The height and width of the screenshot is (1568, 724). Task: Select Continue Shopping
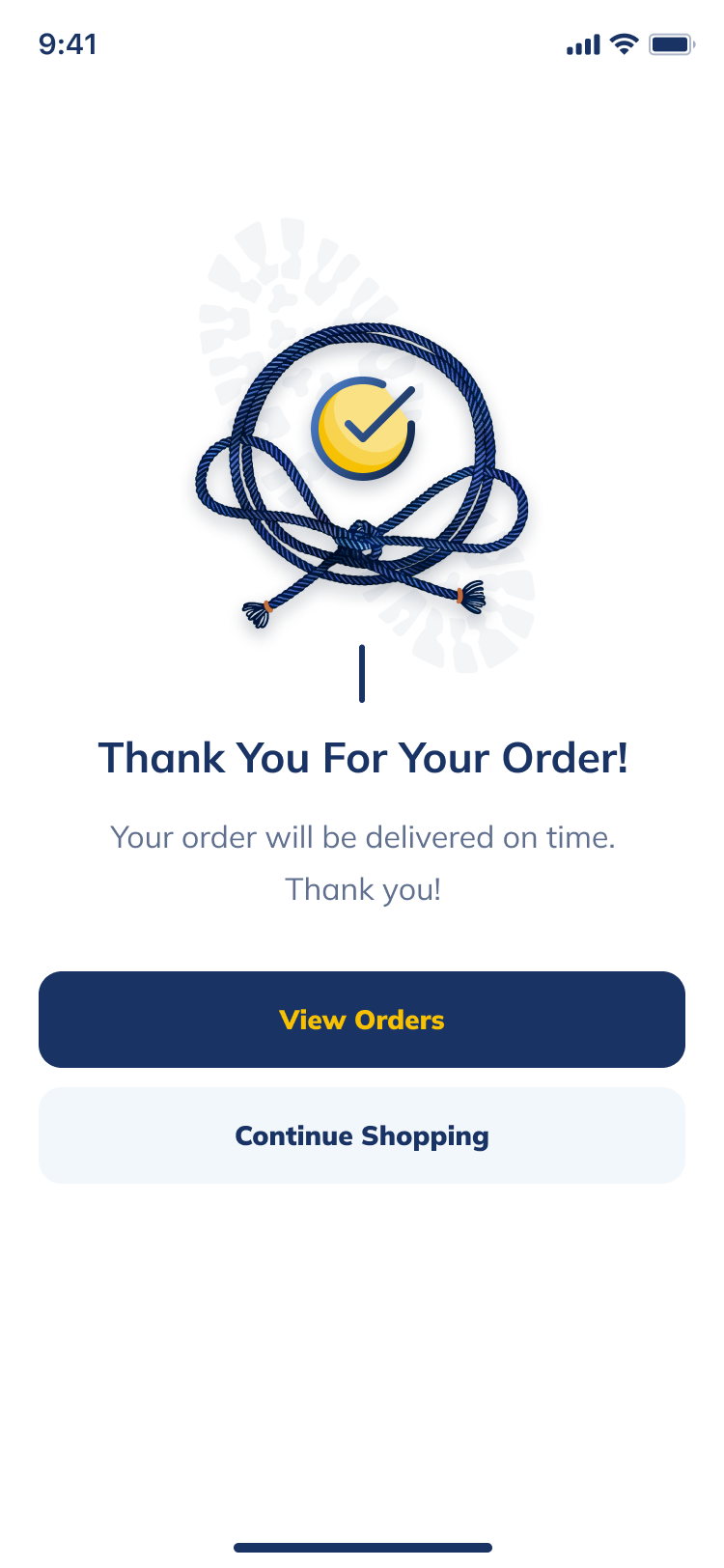point(362,1135)
